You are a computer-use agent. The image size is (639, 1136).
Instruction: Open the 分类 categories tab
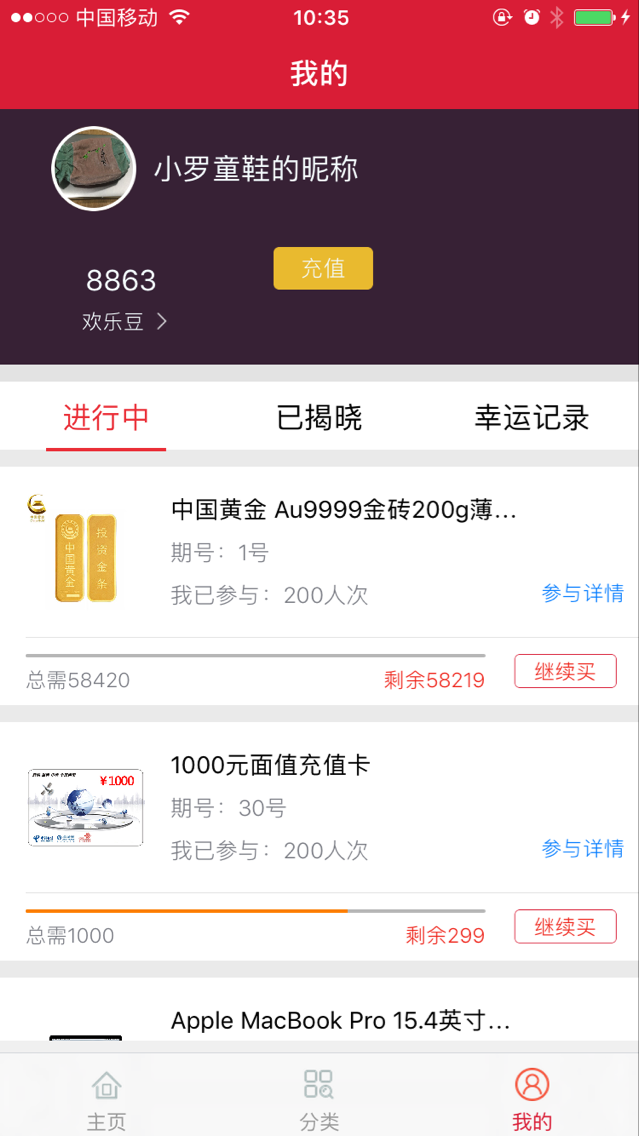coord(319,1098)
